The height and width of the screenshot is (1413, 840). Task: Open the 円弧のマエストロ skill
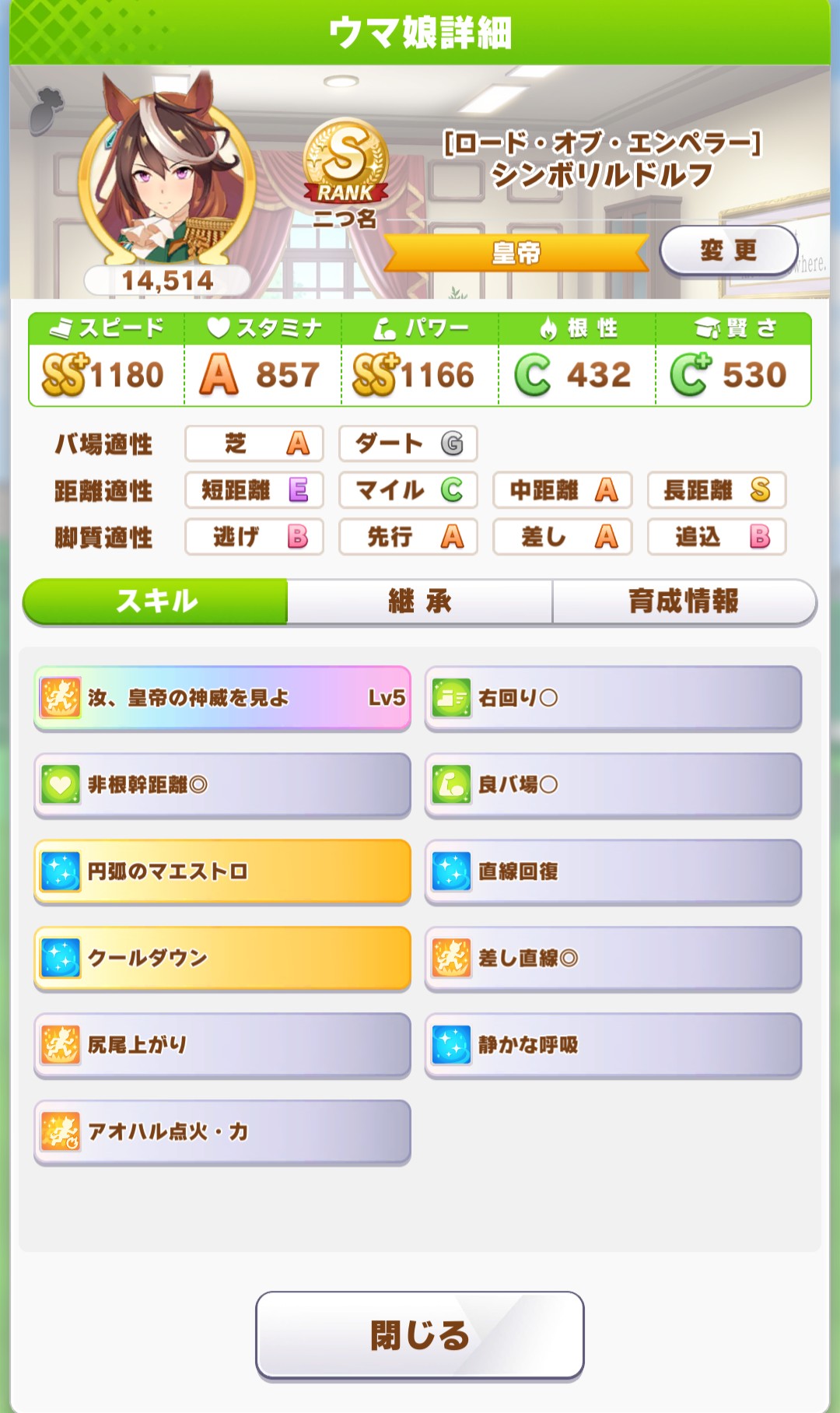point(222,871)
